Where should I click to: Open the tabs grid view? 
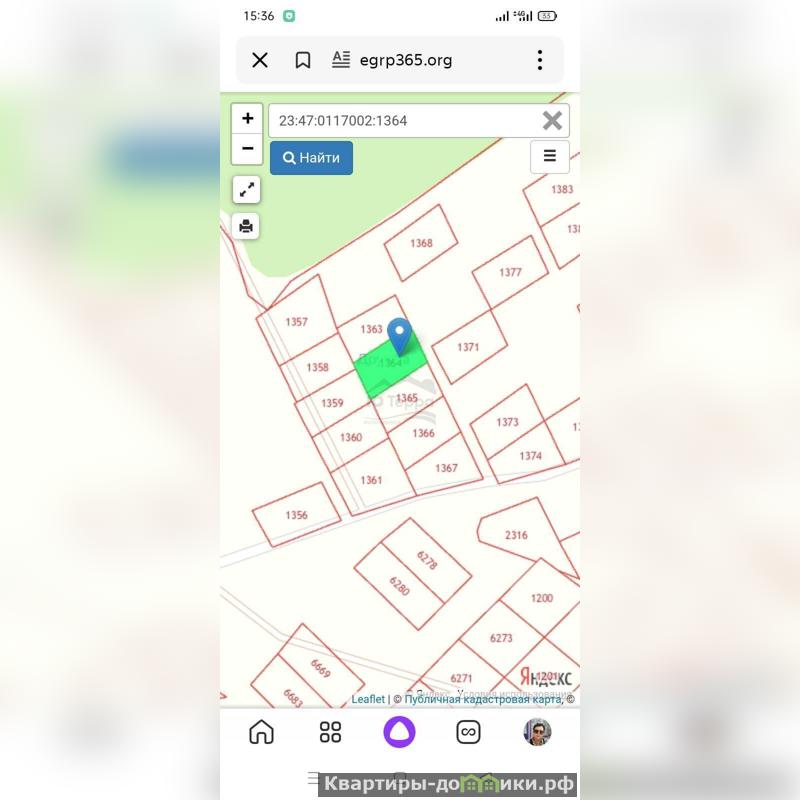click(x=330, y=732)
